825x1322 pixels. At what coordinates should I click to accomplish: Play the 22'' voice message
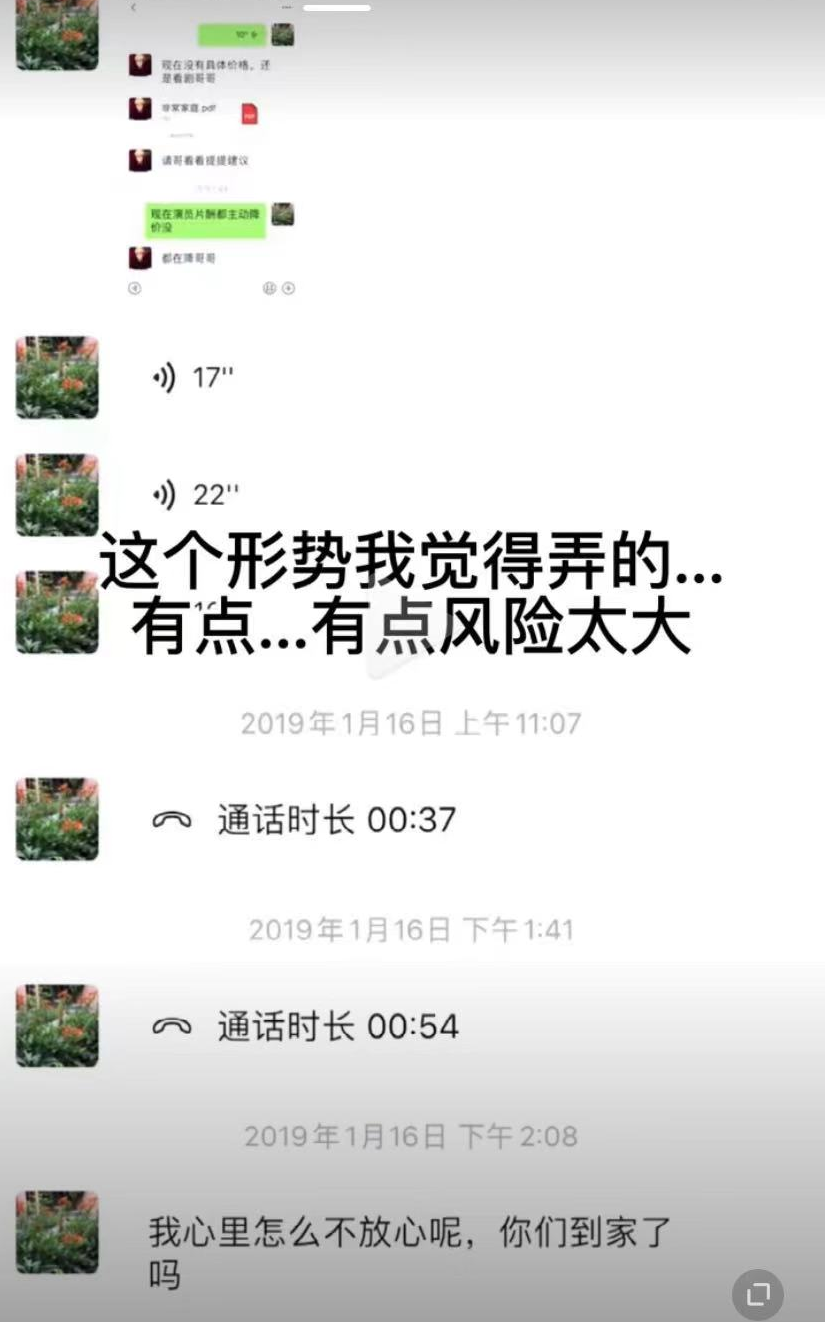195,493
